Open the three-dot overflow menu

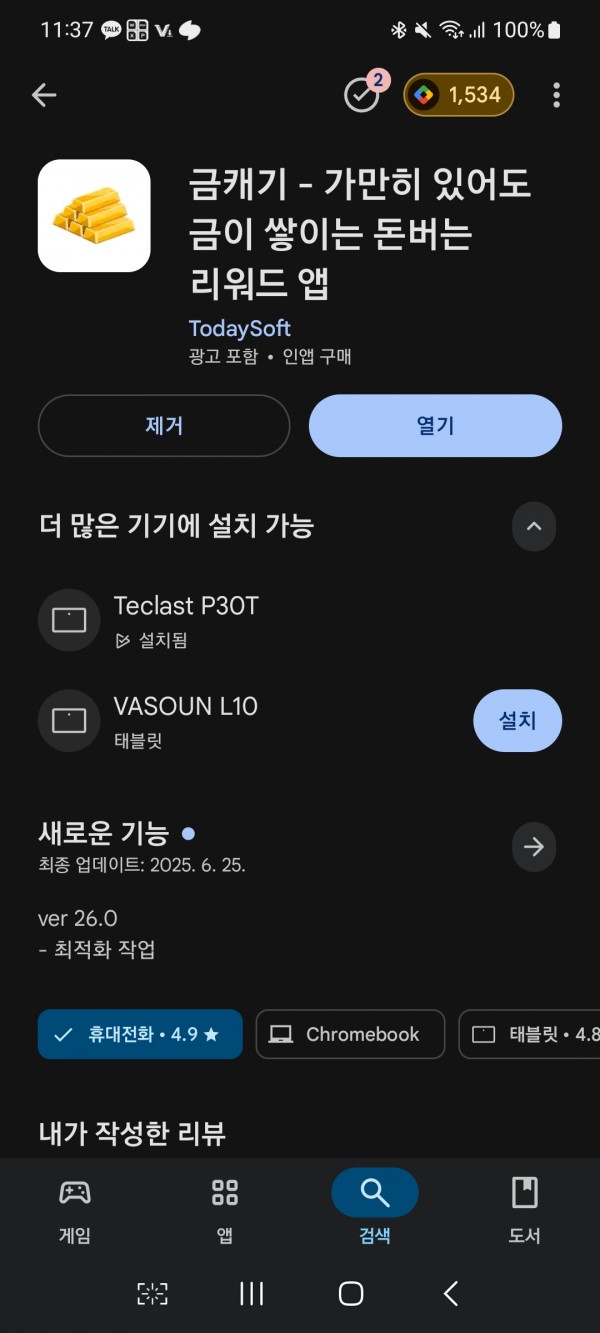coord(556,95)
